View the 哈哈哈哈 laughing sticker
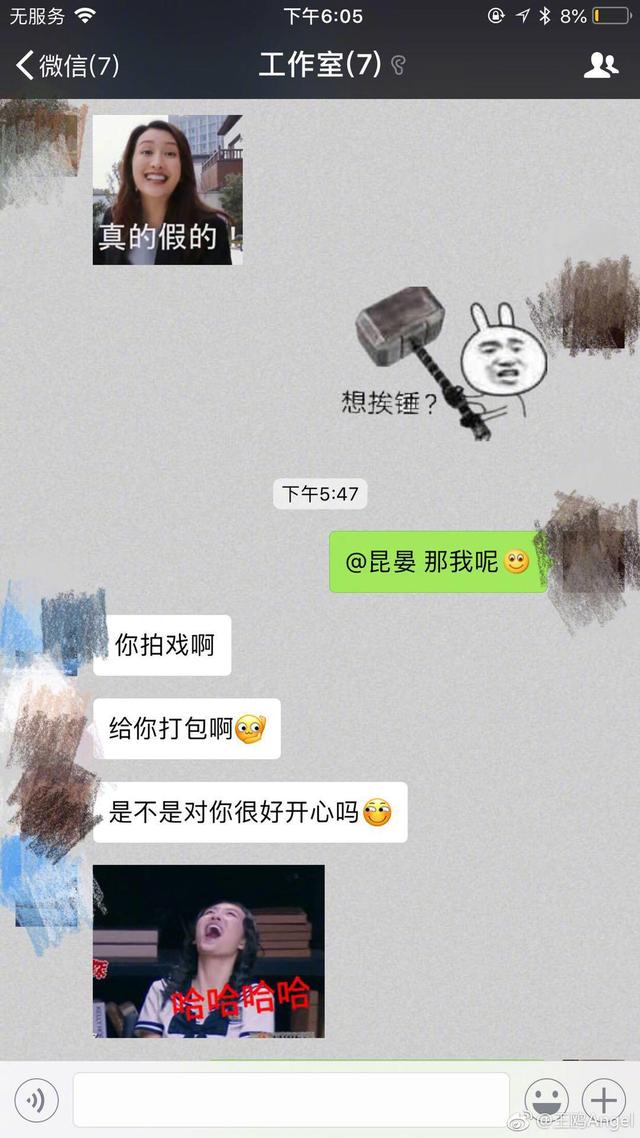This screenshot has width=640, height=1138. [x=209, y=951]
